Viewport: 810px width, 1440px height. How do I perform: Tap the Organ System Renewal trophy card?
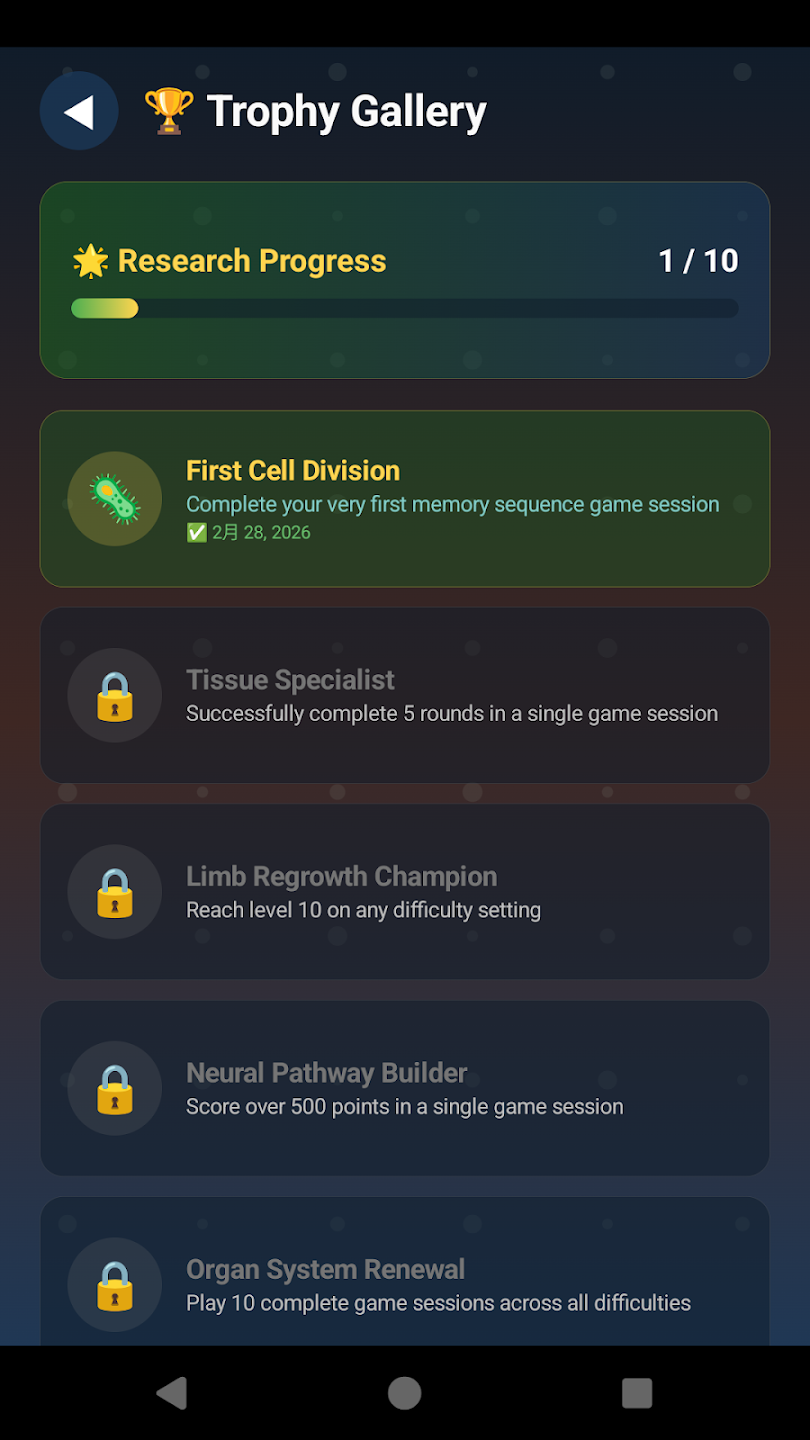click(x=404, y=1275)
